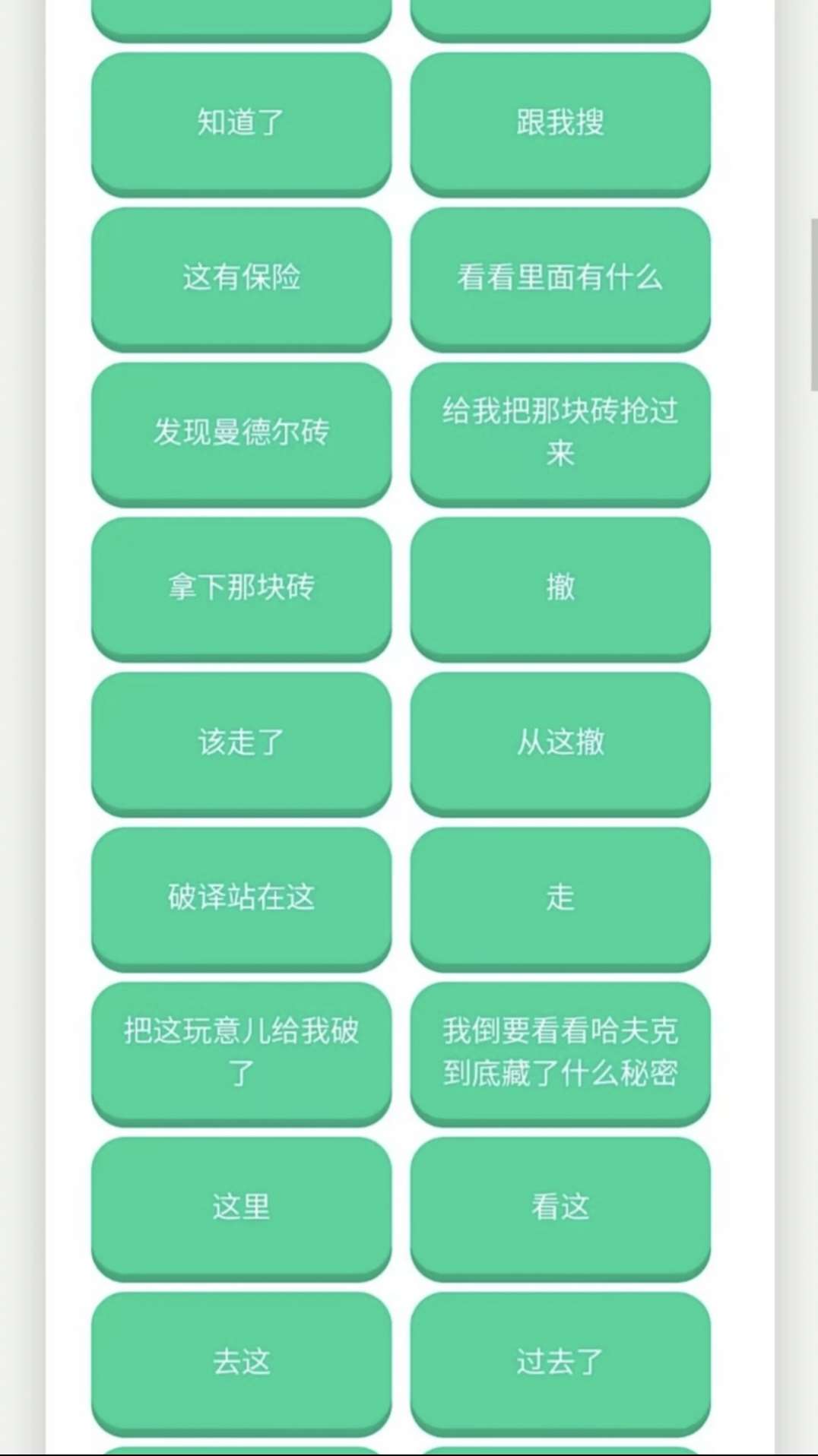Play the 去这 voice line
The image size is (818, 1456).
241,1363
